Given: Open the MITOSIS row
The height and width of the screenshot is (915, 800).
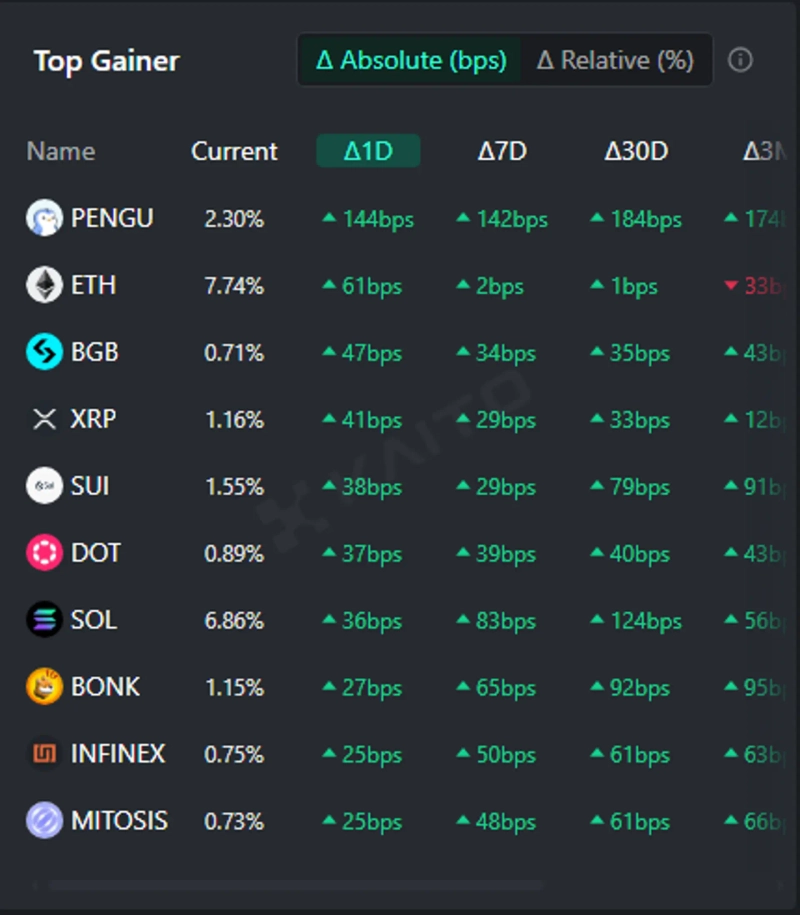Looking at the screenshot, I should tap(118, 821).
